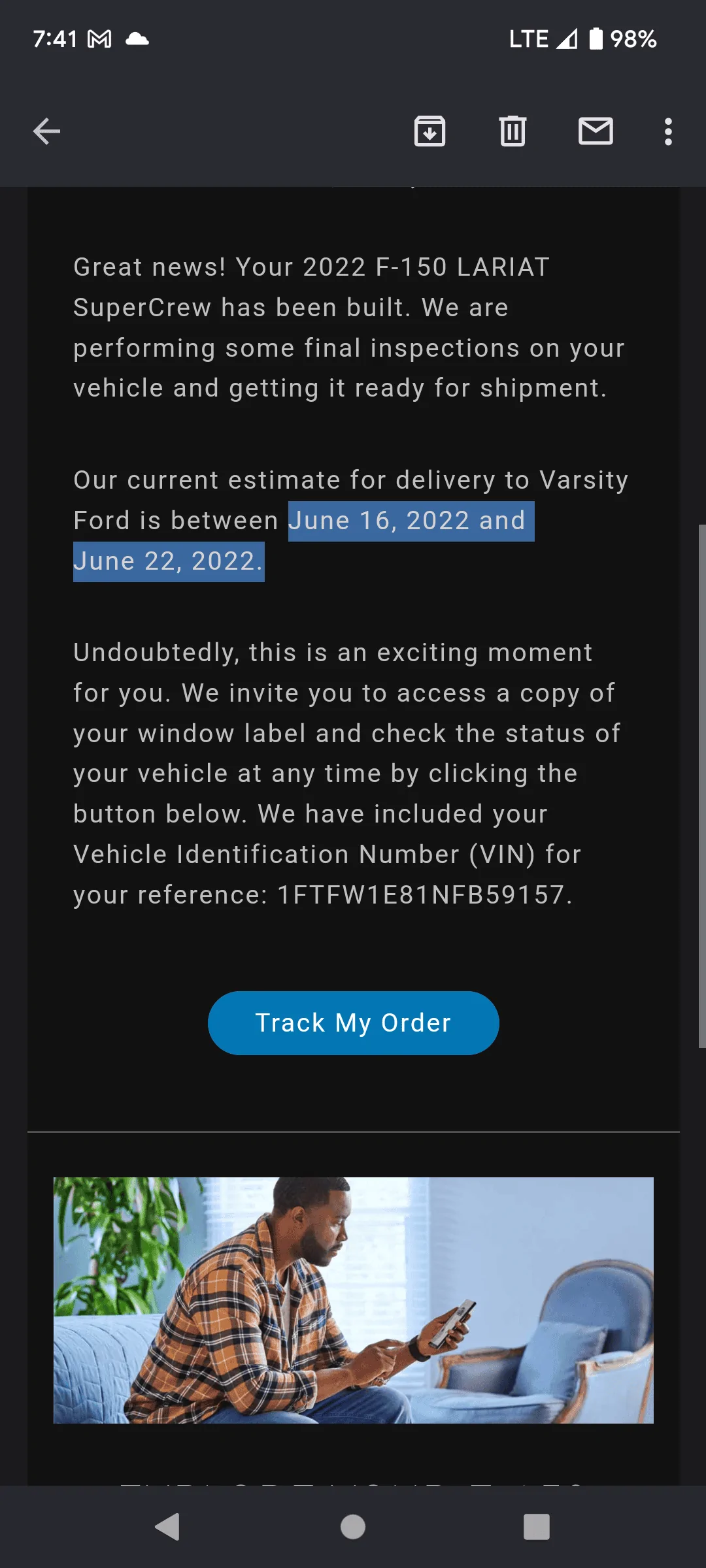This screenshot has height=1568, width=706.
Task: Delete this email
Action: point(513,131)
